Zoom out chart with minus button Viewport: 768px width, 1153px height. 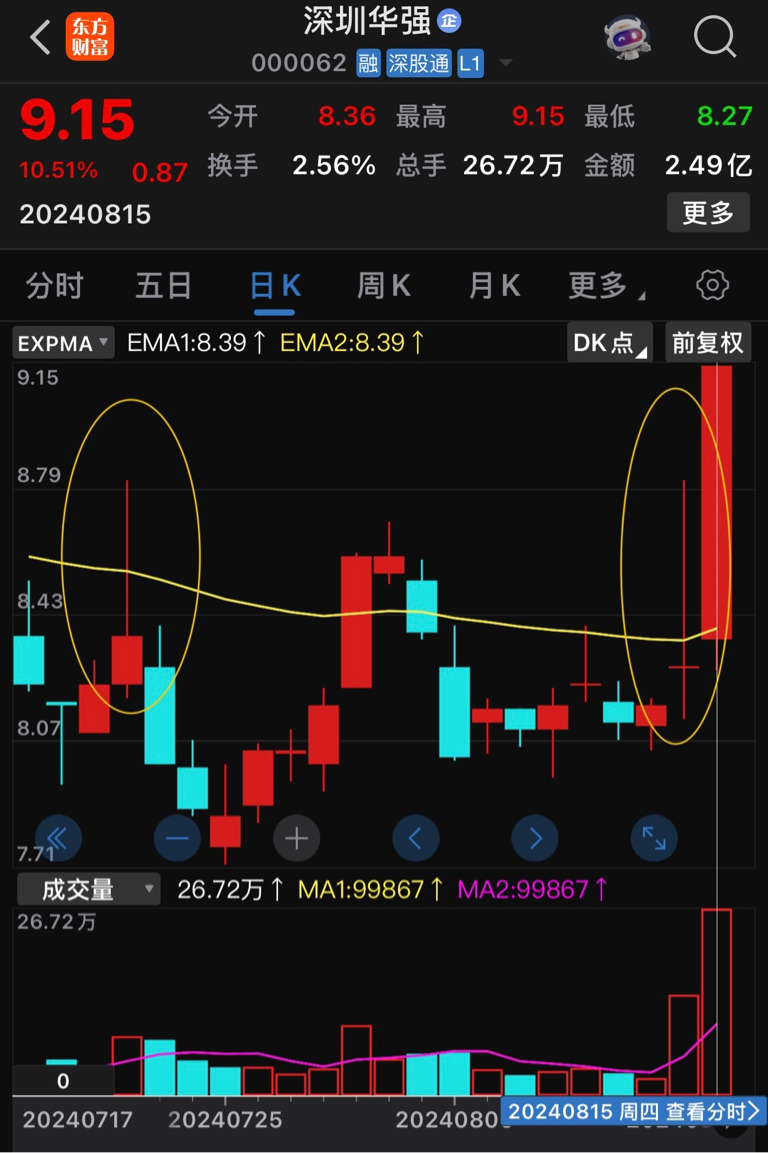click(x=177, y=838)
